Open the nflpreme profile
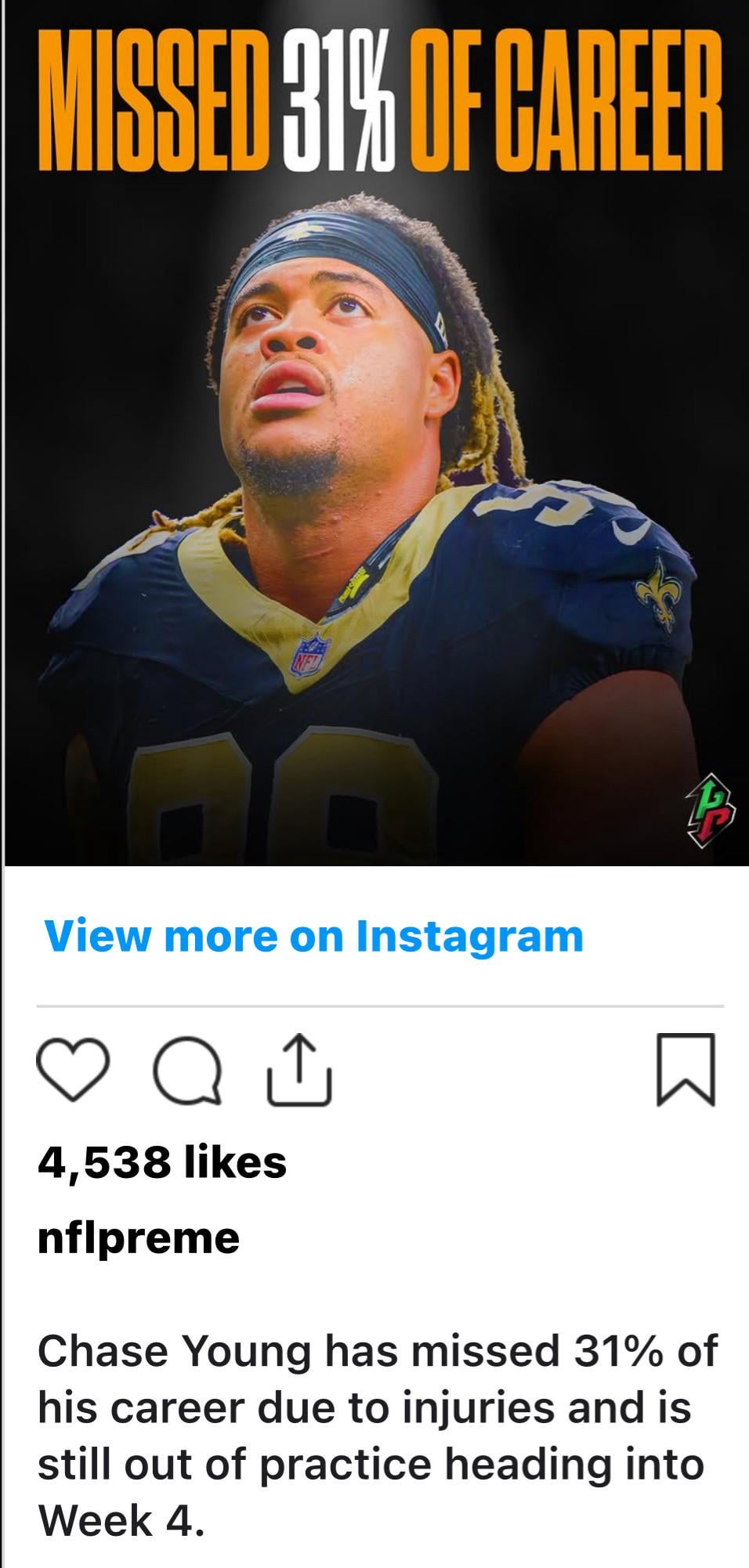This screenshot has height=1568, width=749. pos(138,1237)
